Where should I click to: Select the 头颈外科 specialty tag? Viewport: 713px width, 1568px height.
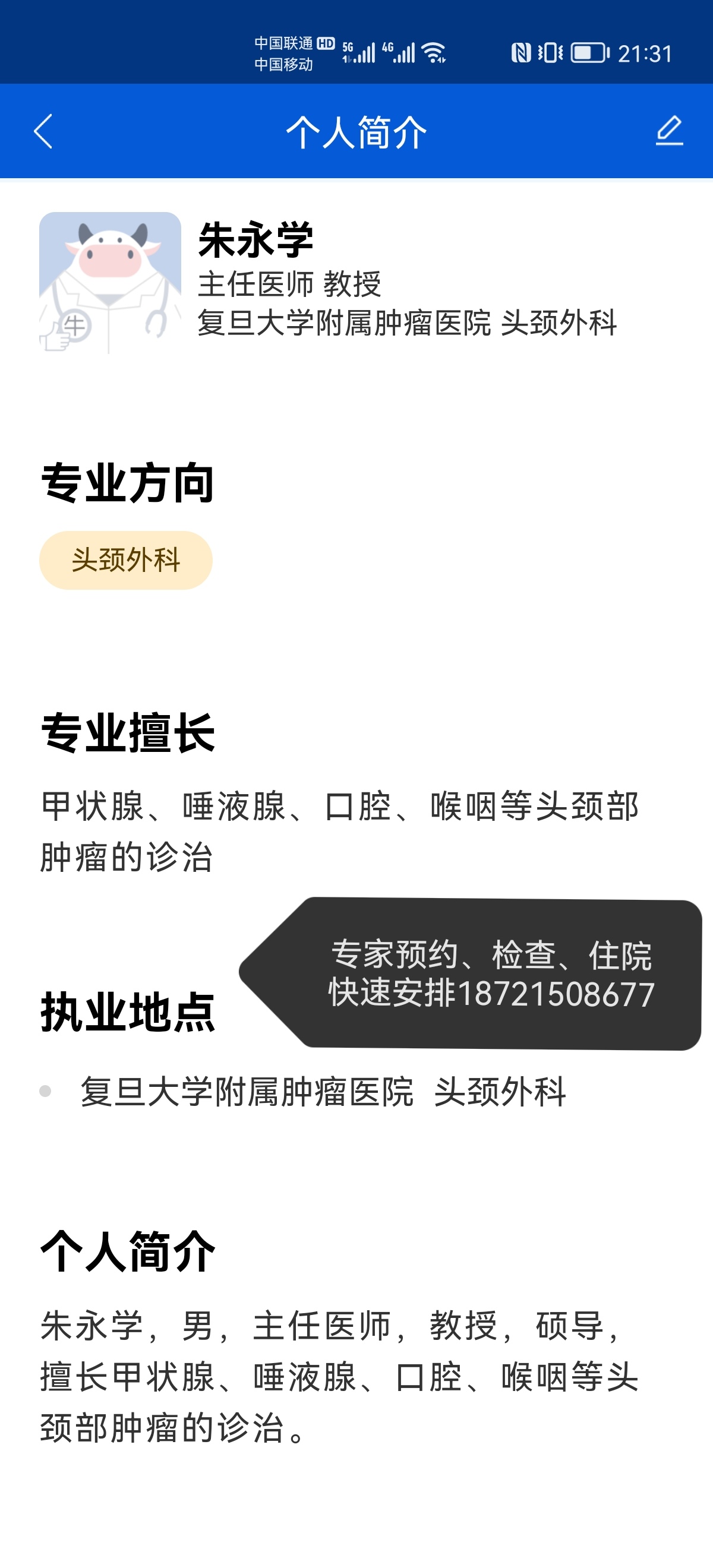pos(125,561)
